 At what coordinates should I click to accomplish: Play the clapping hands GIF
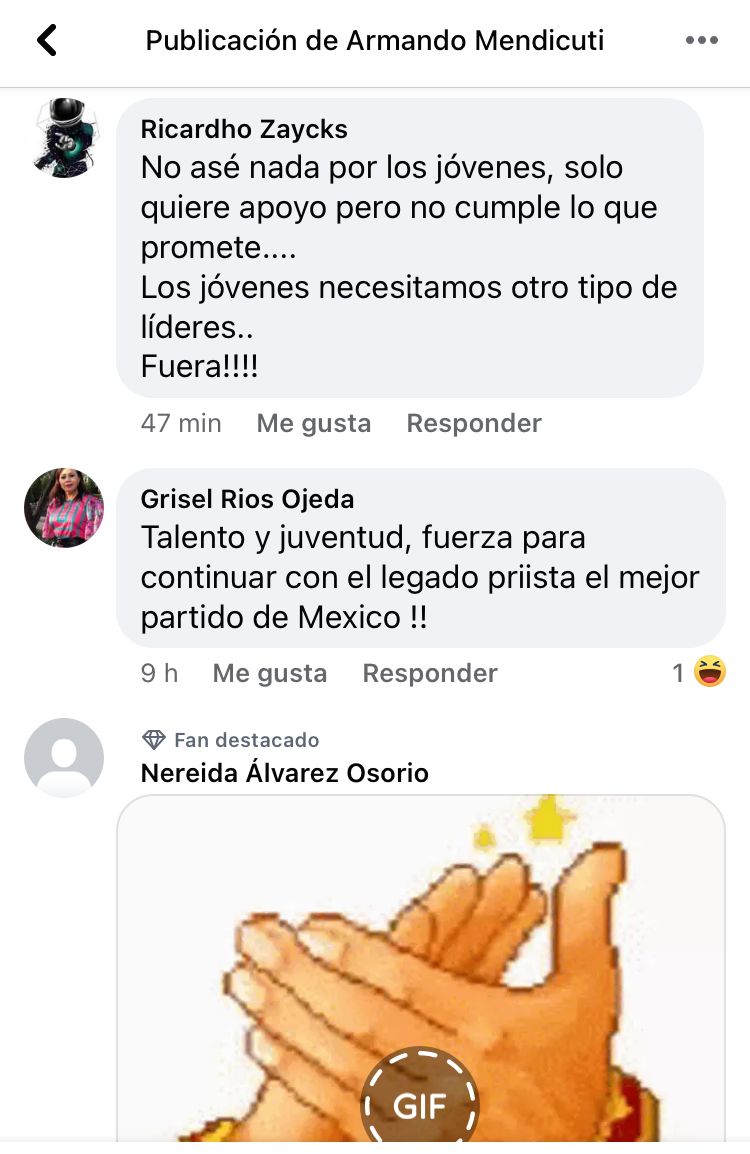420,1100
